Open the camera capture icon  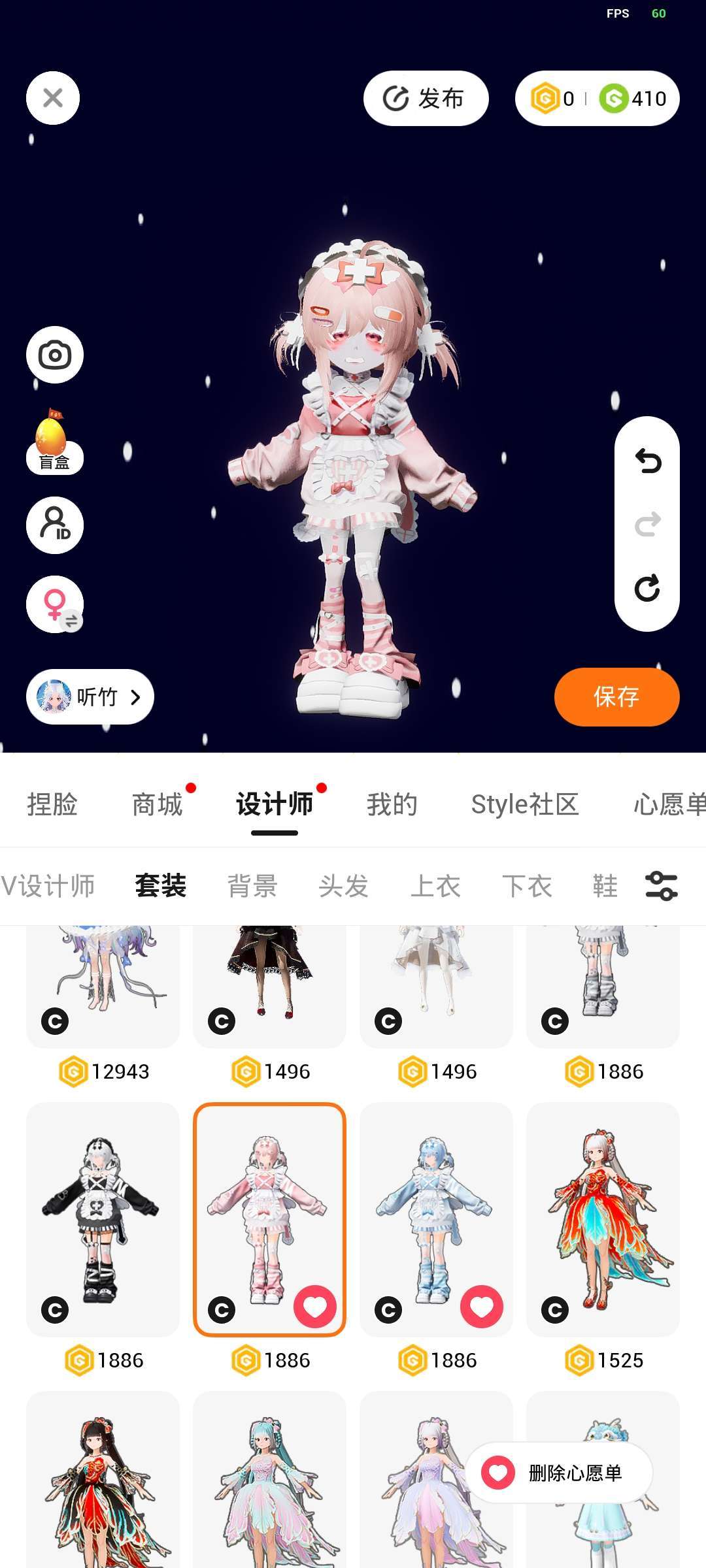[x=55, y=355]
